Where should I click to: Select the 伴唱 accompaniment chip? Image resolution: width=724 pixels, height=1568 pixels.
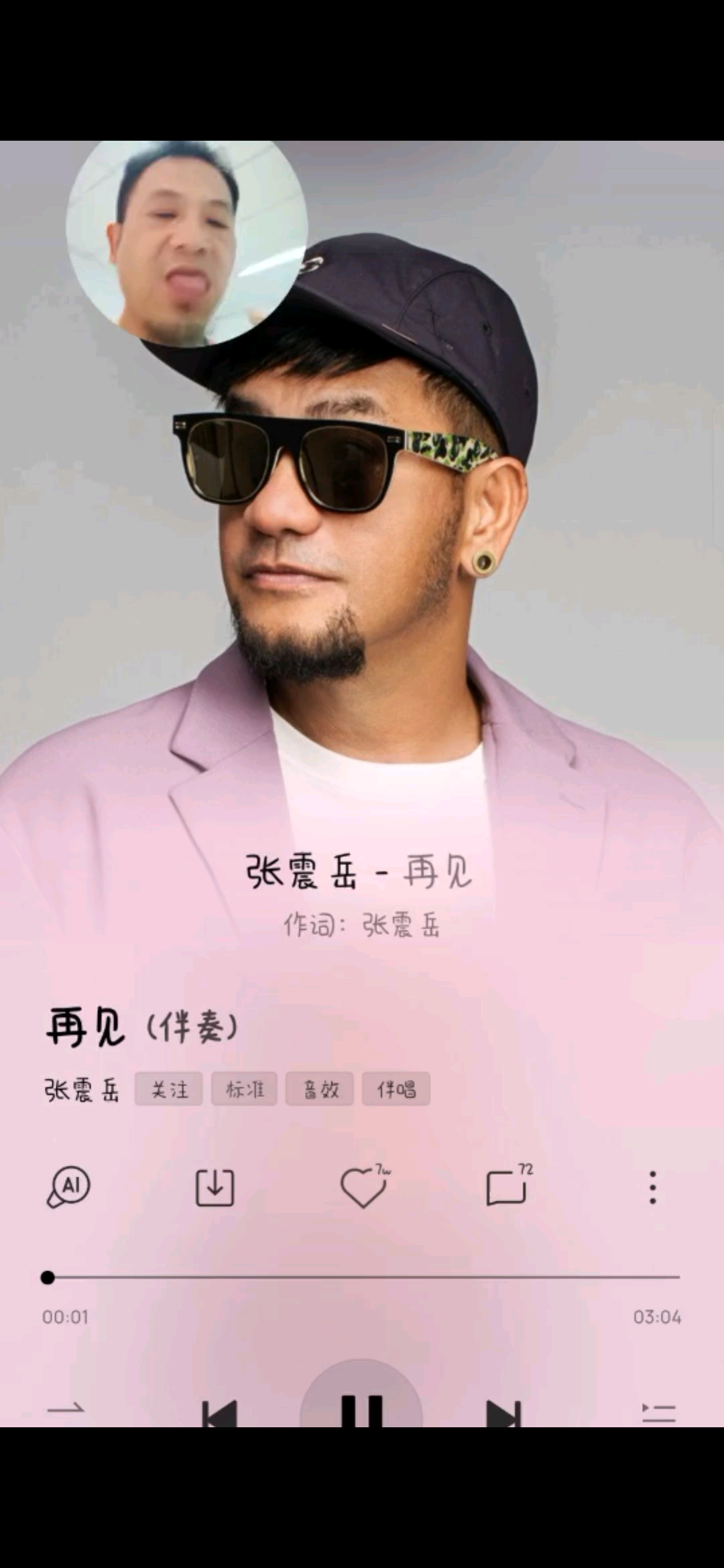396,1089
